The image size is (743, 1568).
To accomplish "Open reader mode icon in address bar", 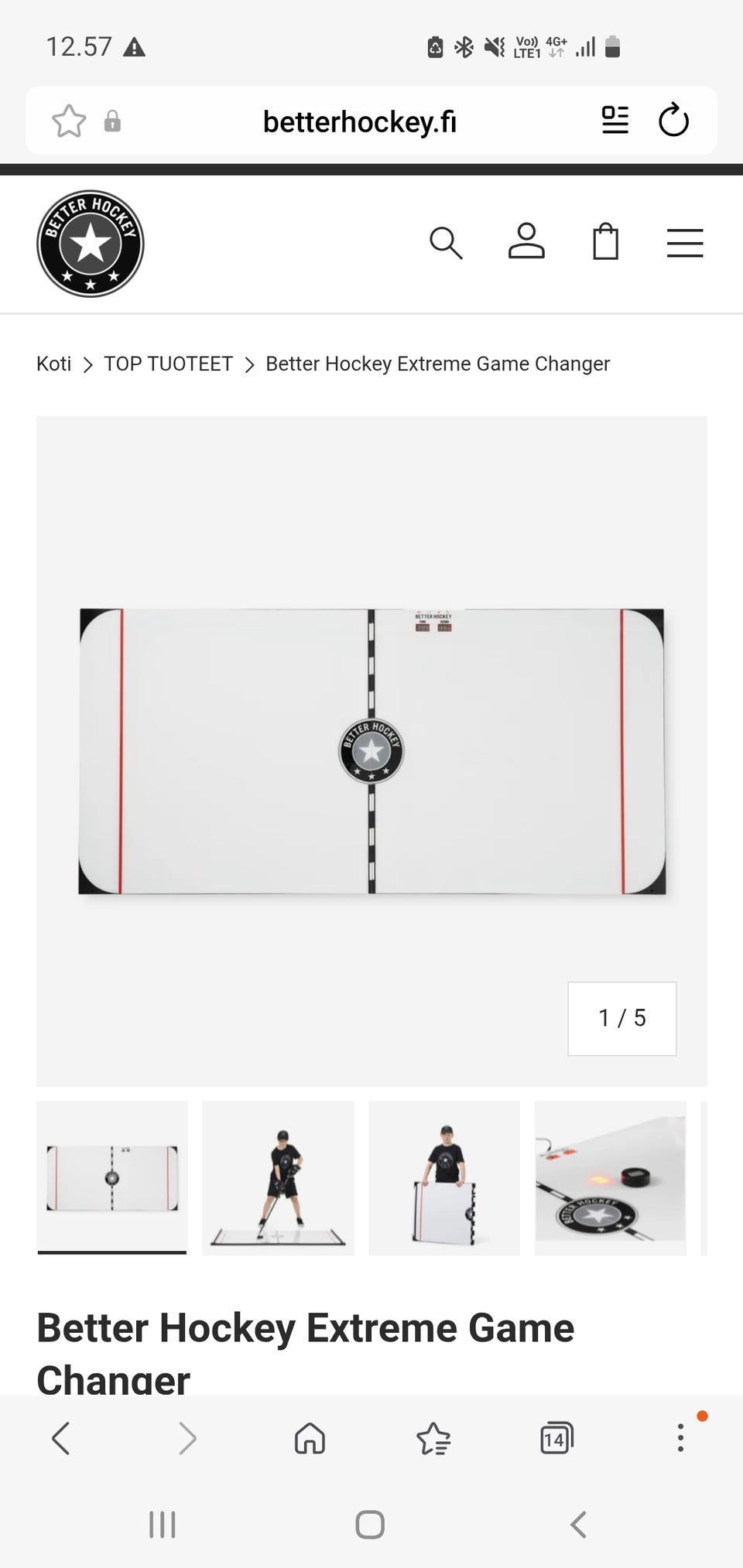I will click(615, 120).
